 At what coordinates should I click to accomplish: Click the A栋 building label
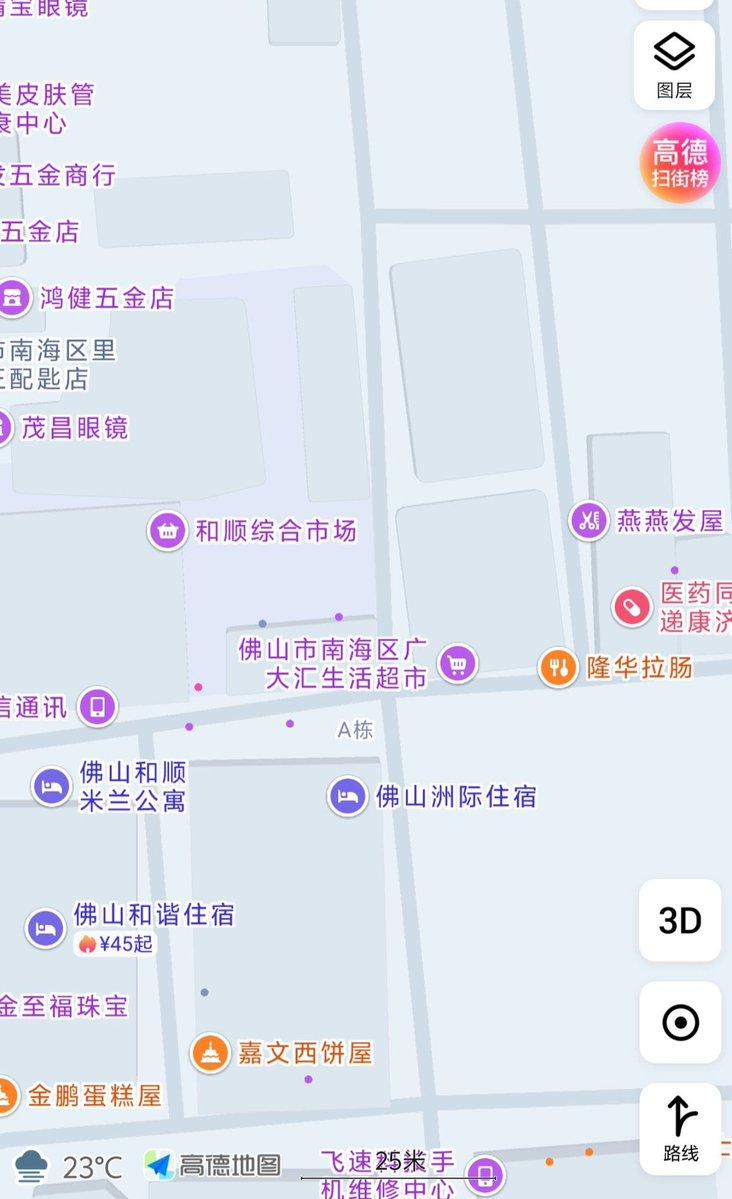tap(355, 731)
